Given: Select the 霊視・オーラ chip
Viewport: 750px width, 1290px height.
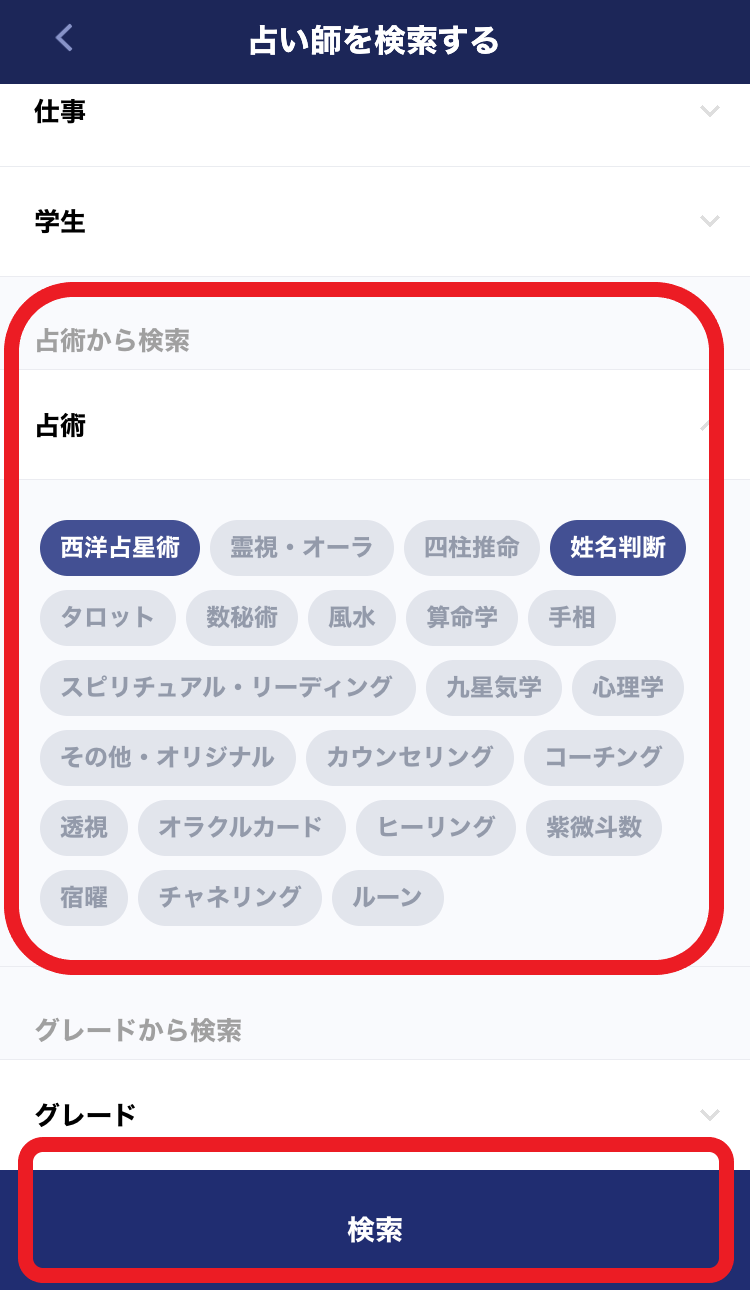Looking at the screenshot, I should pos(301,548).
